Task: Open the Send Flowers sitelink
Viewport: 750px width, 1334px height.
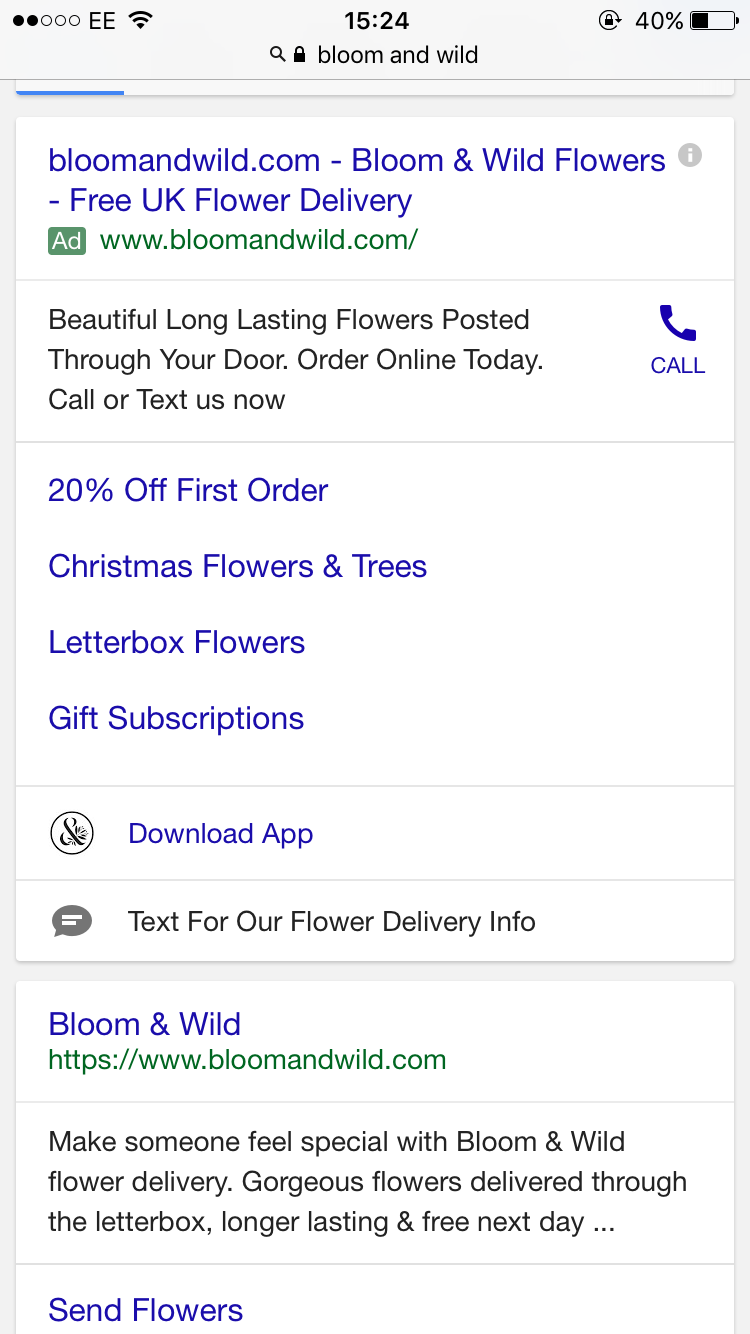Action: 145,1310
